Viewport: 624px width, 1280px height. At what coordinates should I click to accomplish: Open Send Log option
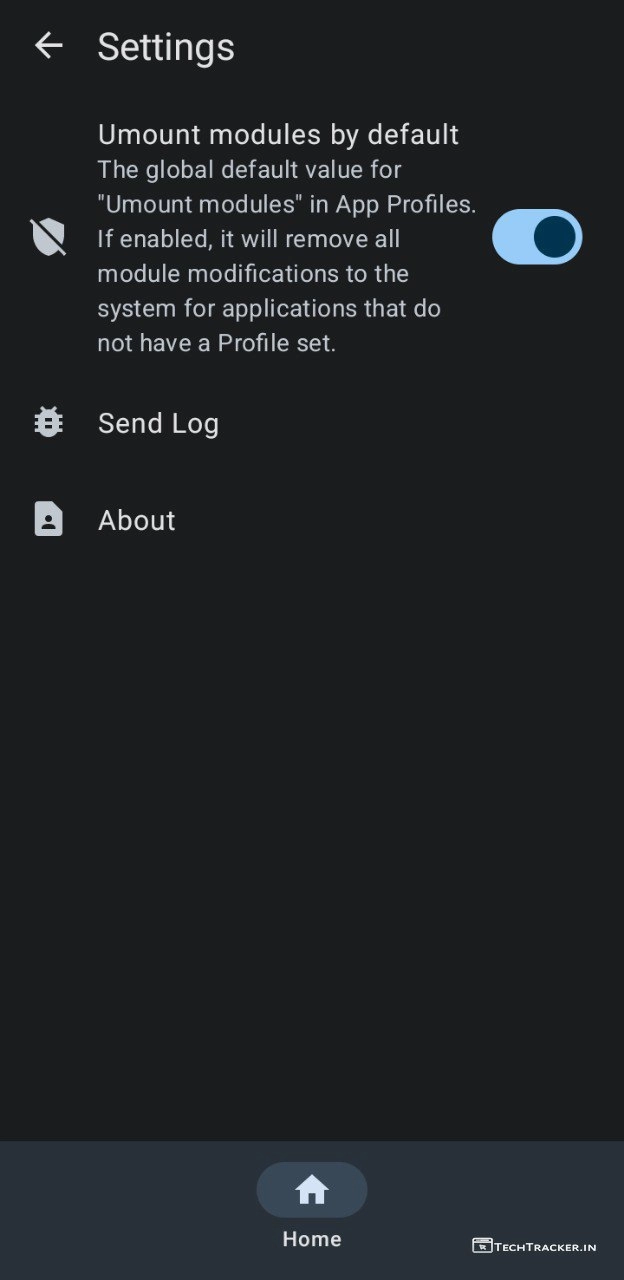point(158,423)
